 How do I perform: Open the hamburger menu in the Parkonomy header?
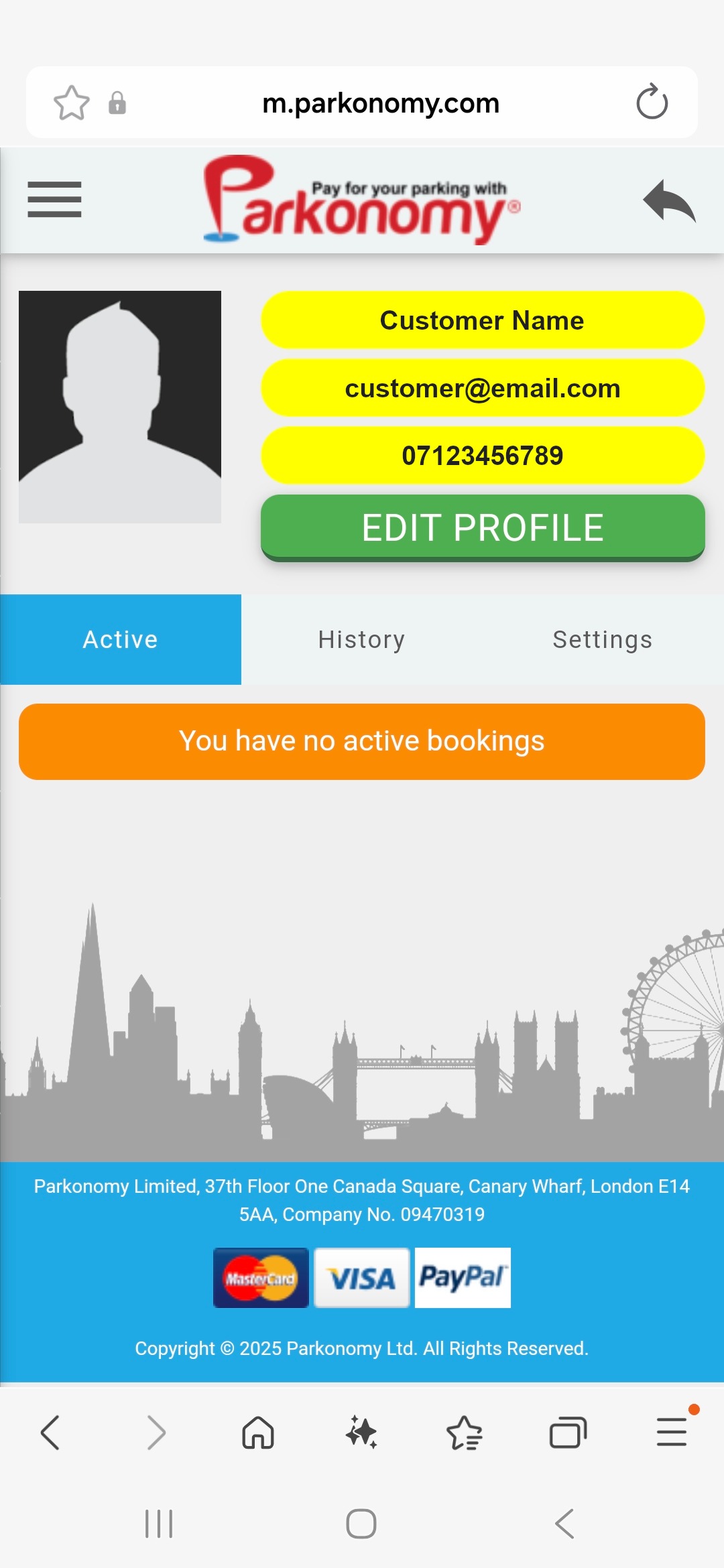point(54,200)
